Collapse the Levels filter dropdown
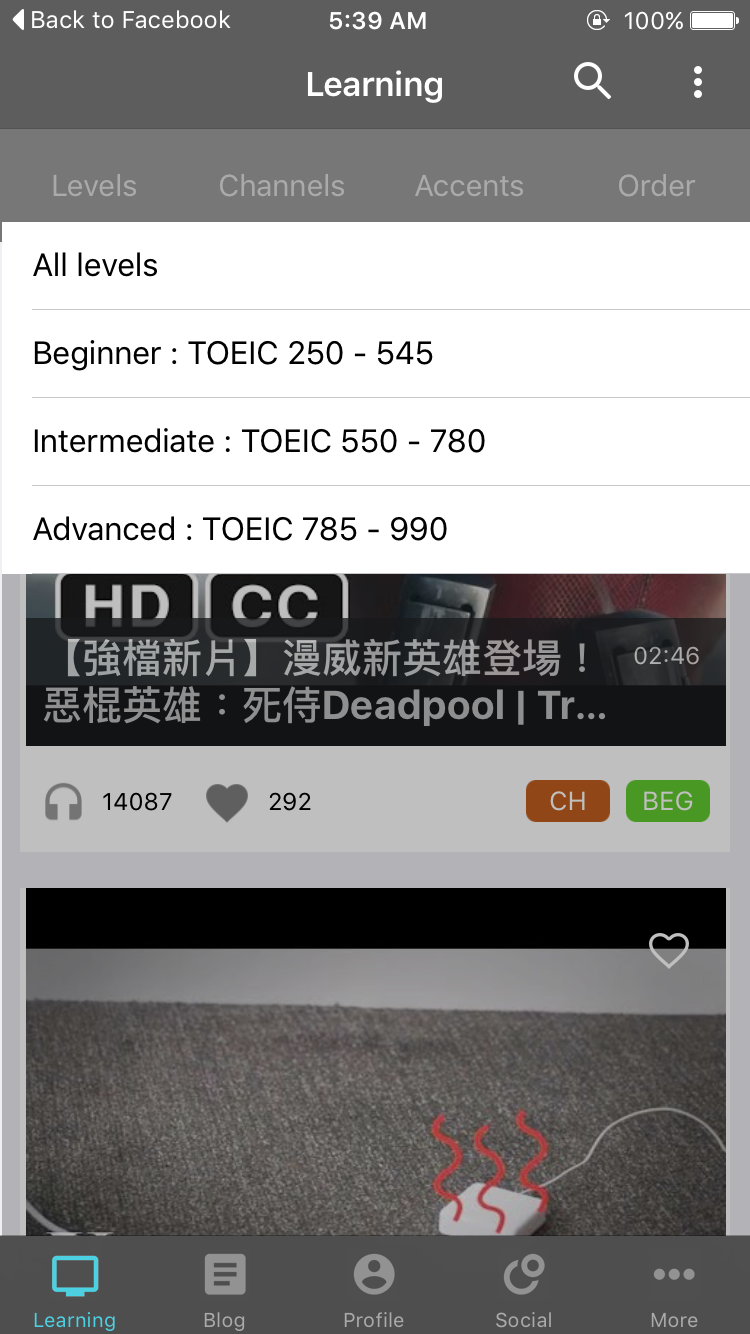750x1334 pixels. 94,186
